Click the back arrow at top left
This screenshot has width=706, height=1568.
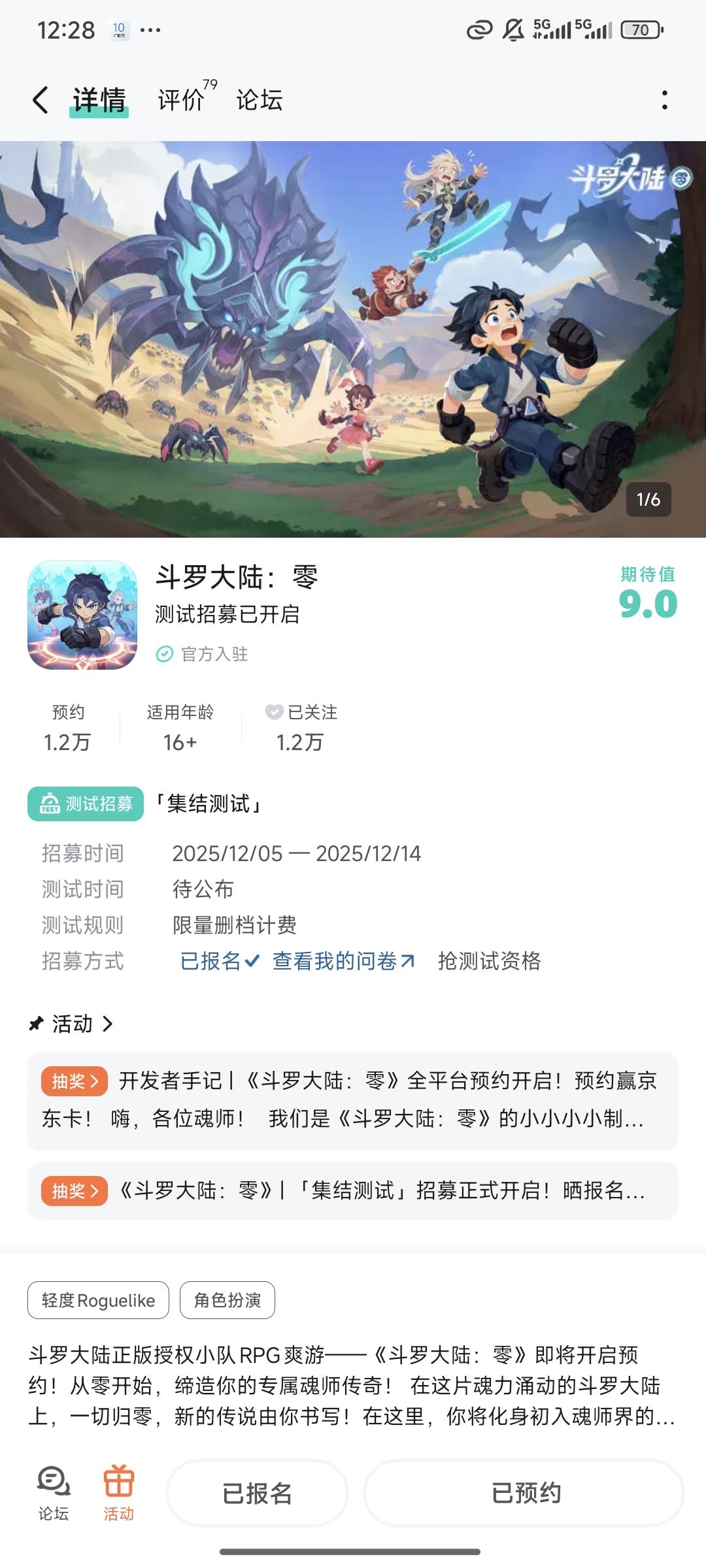coord(41,99)
